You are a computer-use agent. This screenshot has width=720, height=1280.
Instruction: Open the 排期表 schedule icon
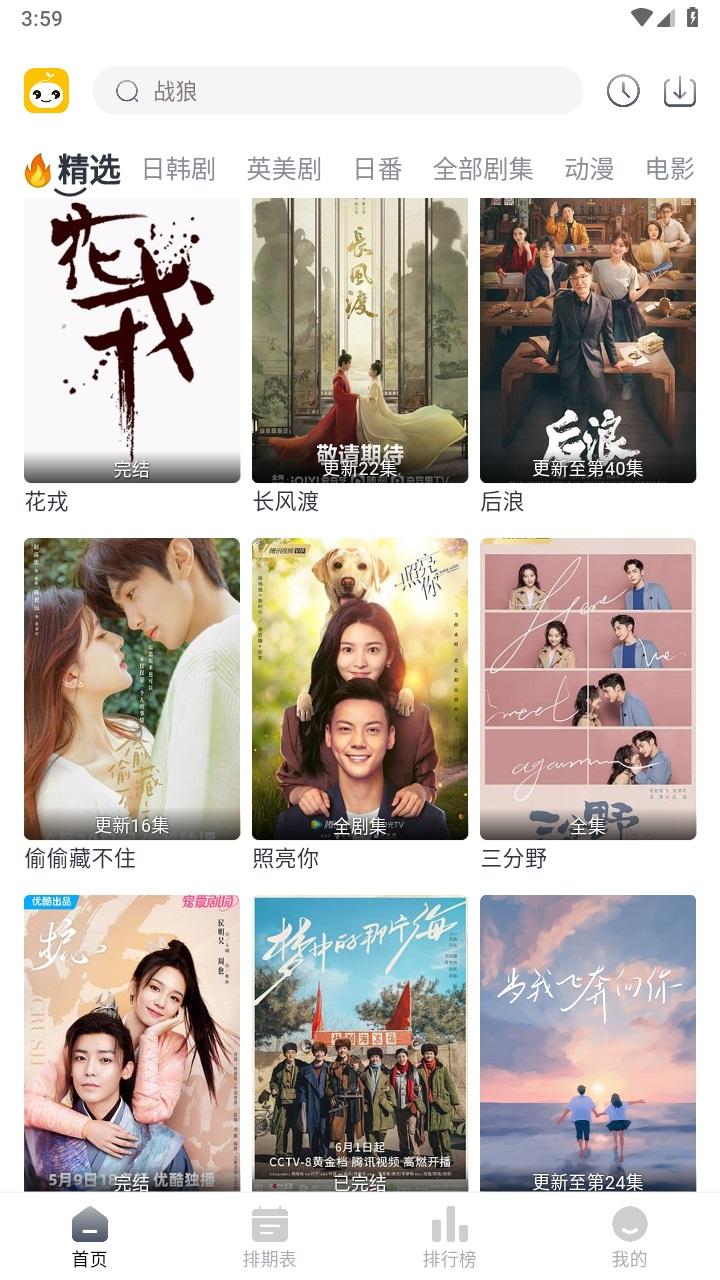(x=269, y=1224)
